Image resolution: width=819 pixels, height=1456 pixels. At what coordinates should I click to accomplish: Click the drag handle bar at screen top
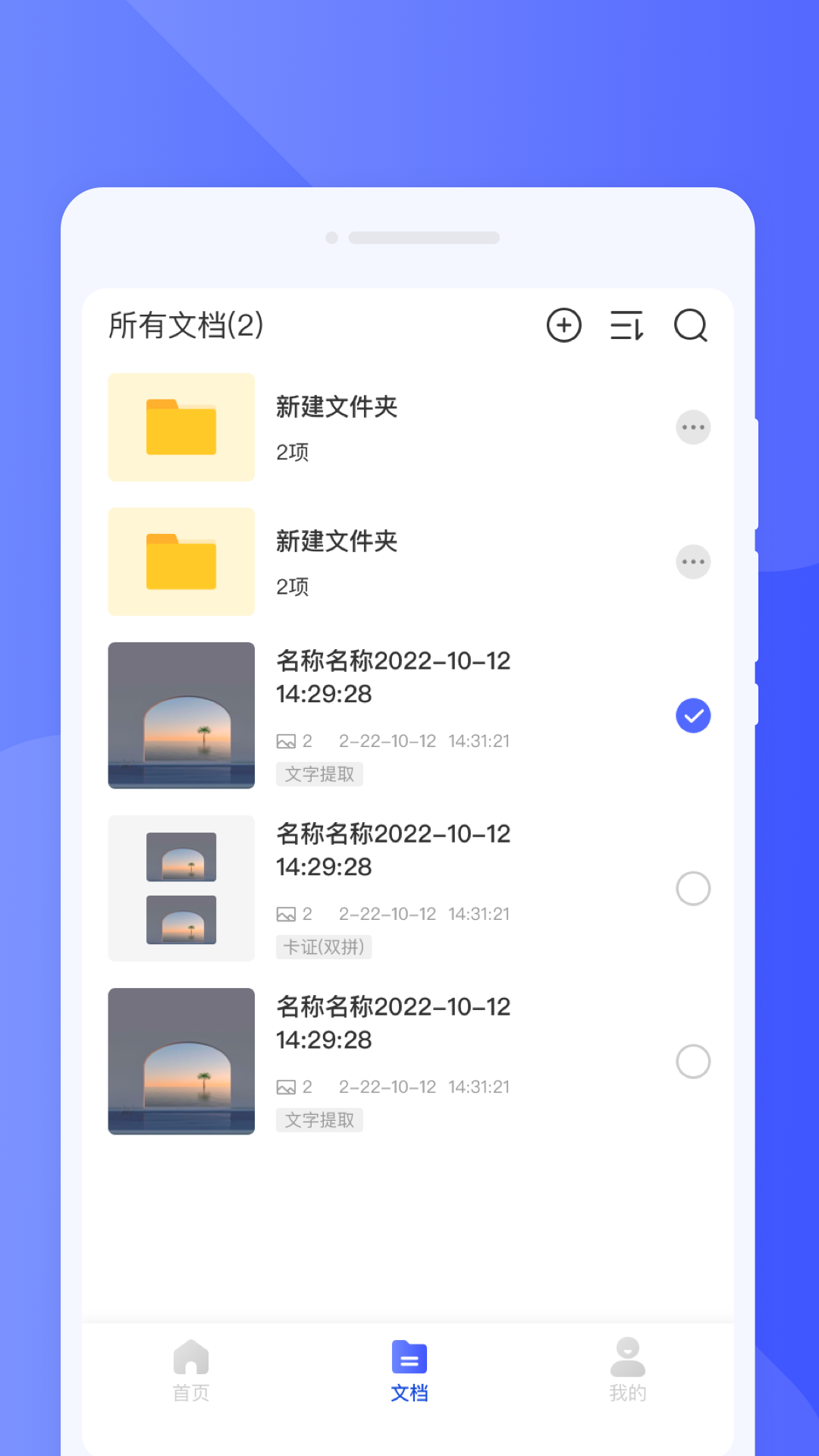(x=425, y=237)
